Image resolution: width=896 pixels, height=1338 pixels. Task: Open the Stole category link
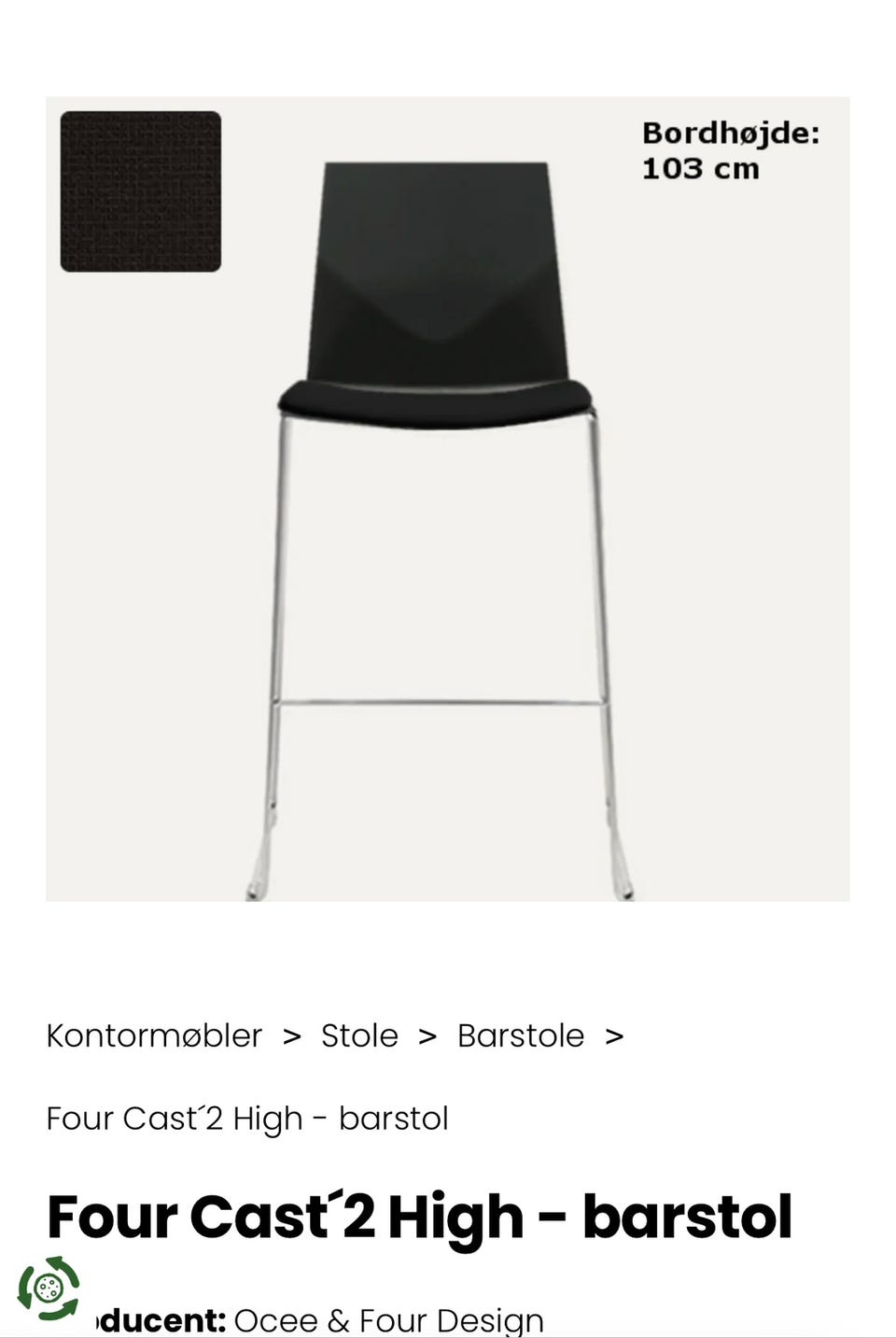358,1035
